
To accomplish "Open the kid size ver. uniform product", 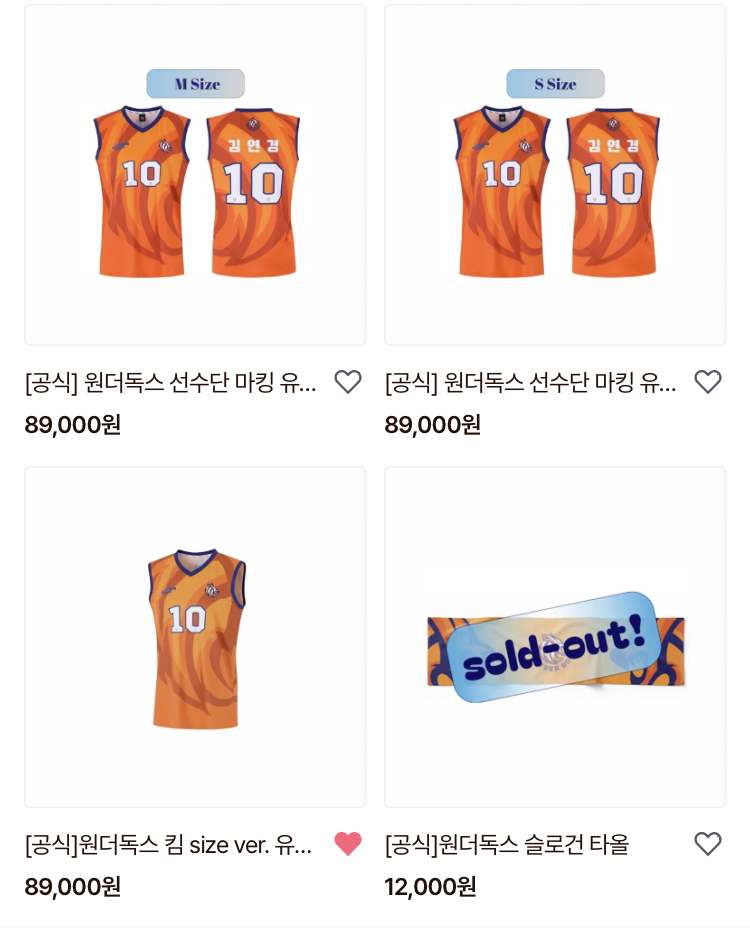I will coord(195,637).
